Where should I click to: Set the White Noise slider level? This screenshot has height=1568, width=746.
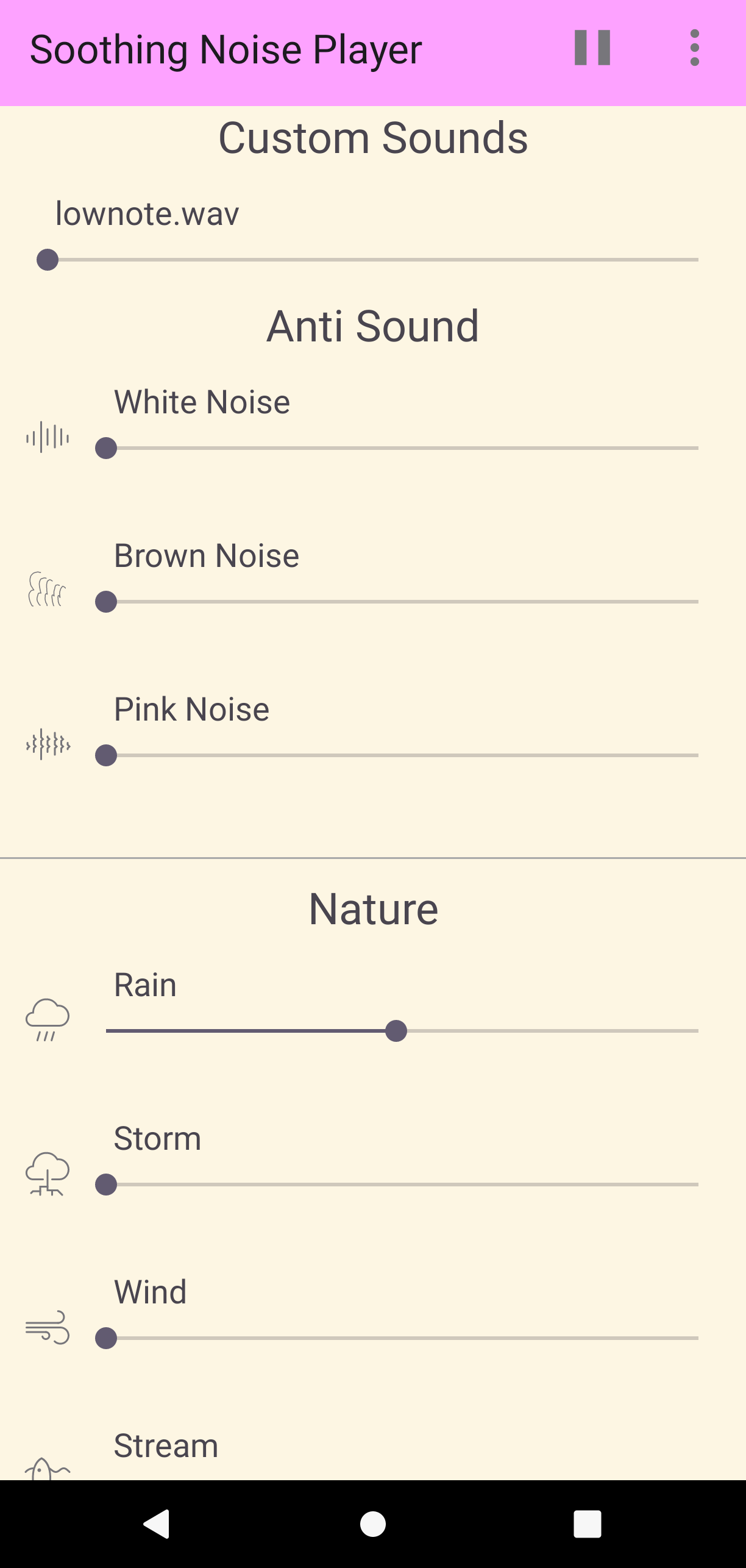(x=402, y=449)
